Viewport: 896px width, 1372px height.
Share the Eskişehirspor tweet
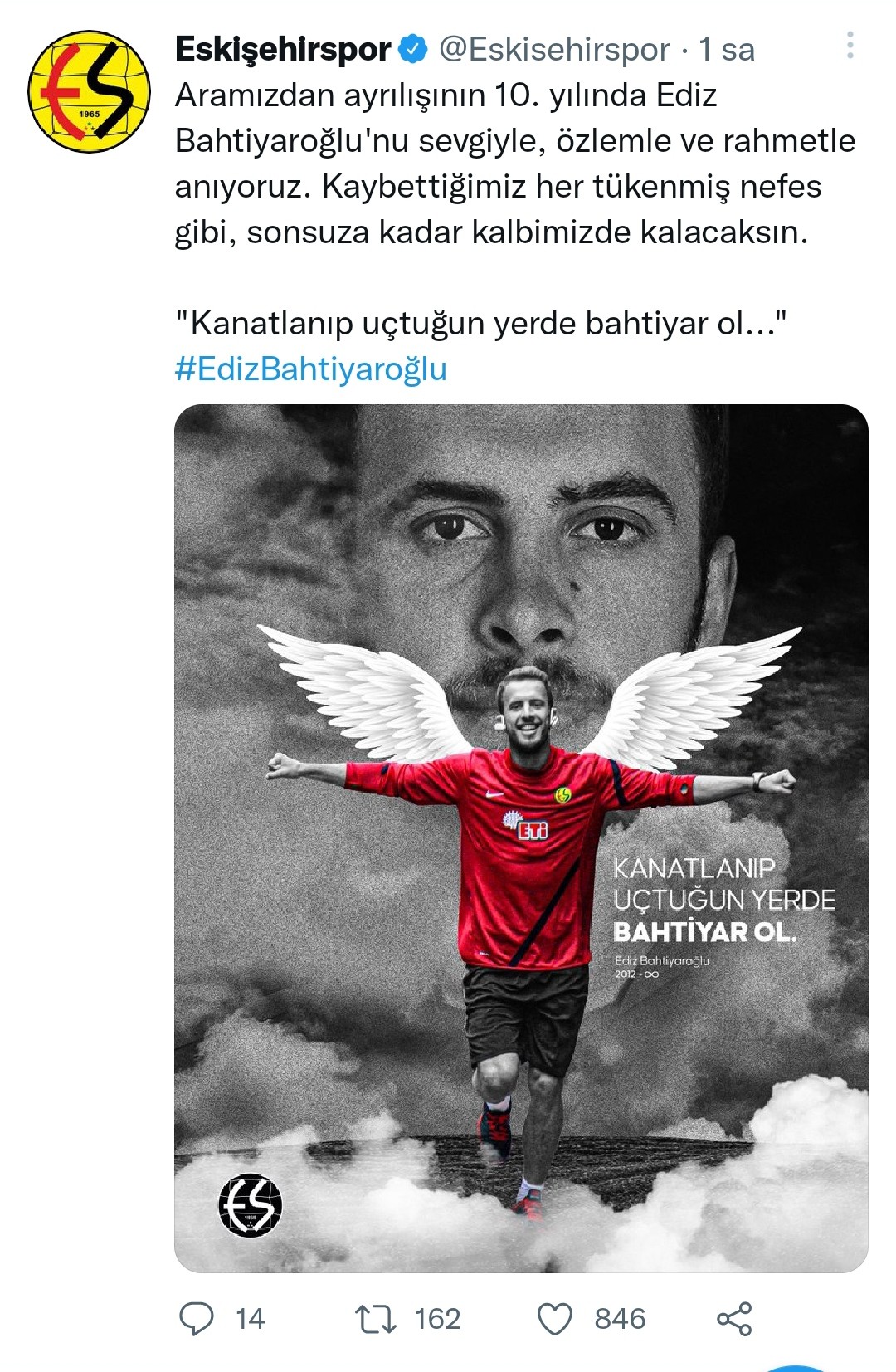734,1318
